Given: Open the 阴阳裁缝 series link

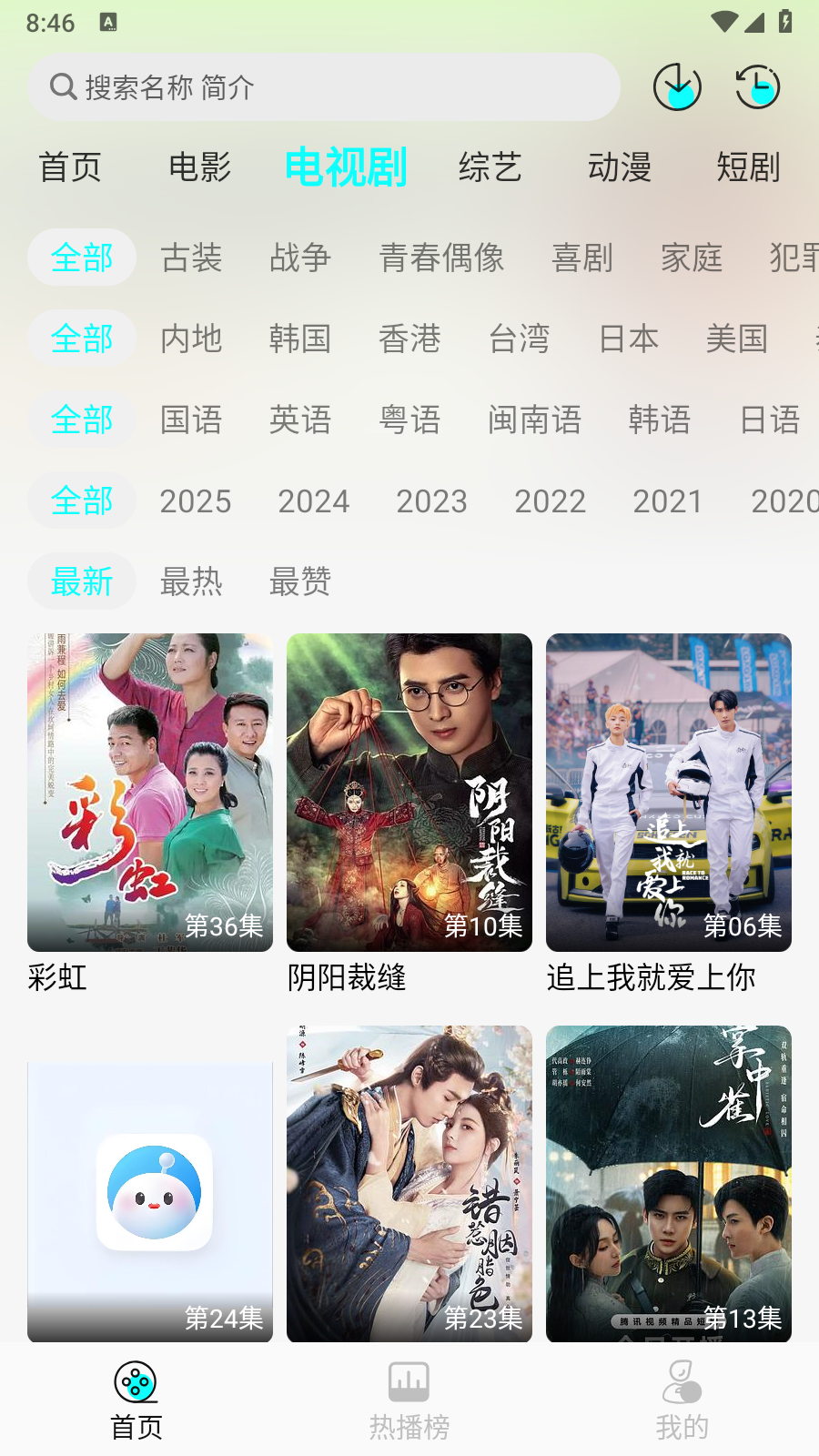Looking at the screenshot, I should (409, 791).
